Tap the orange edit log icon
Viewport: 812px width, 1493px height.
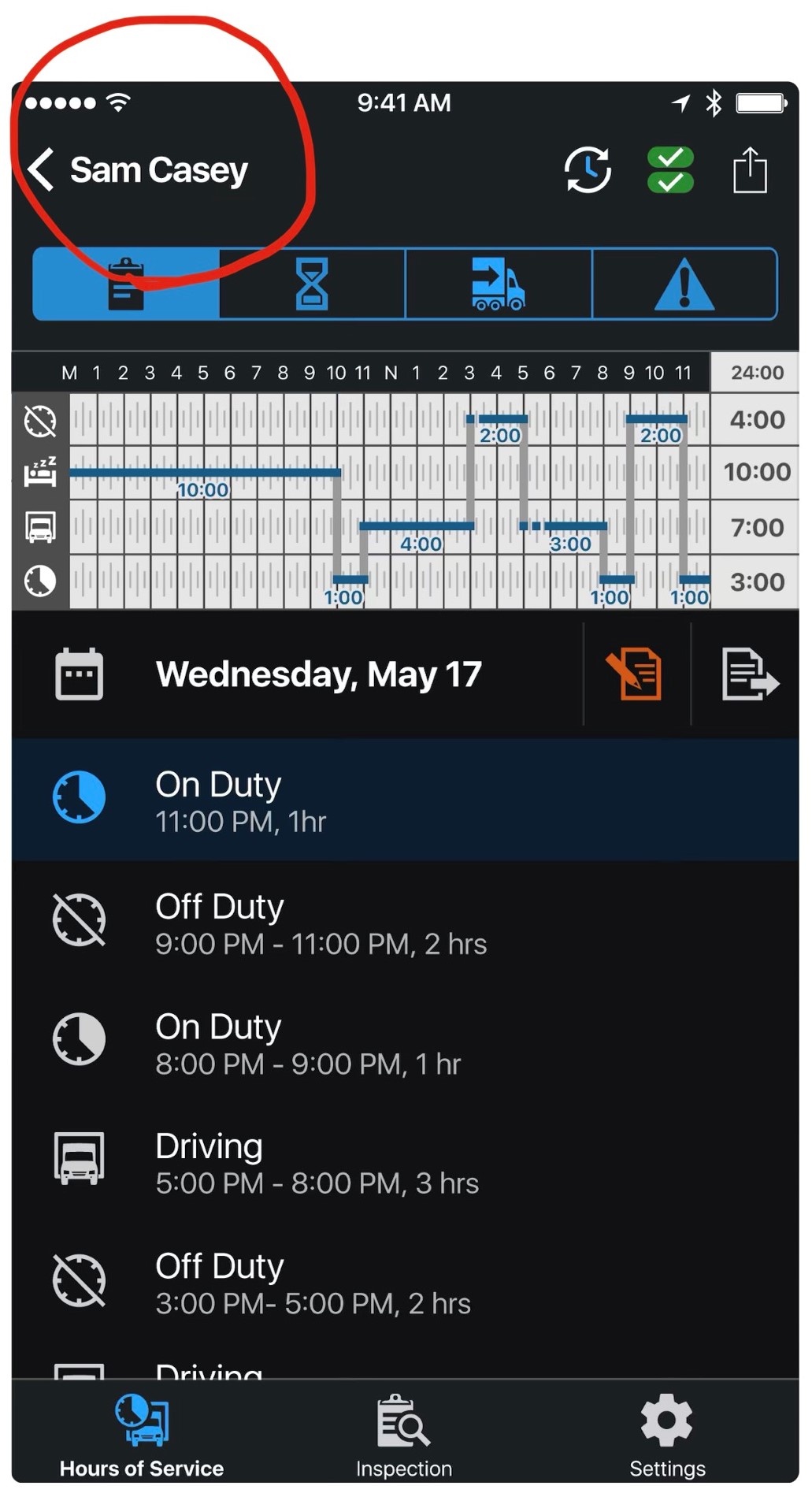636,674
